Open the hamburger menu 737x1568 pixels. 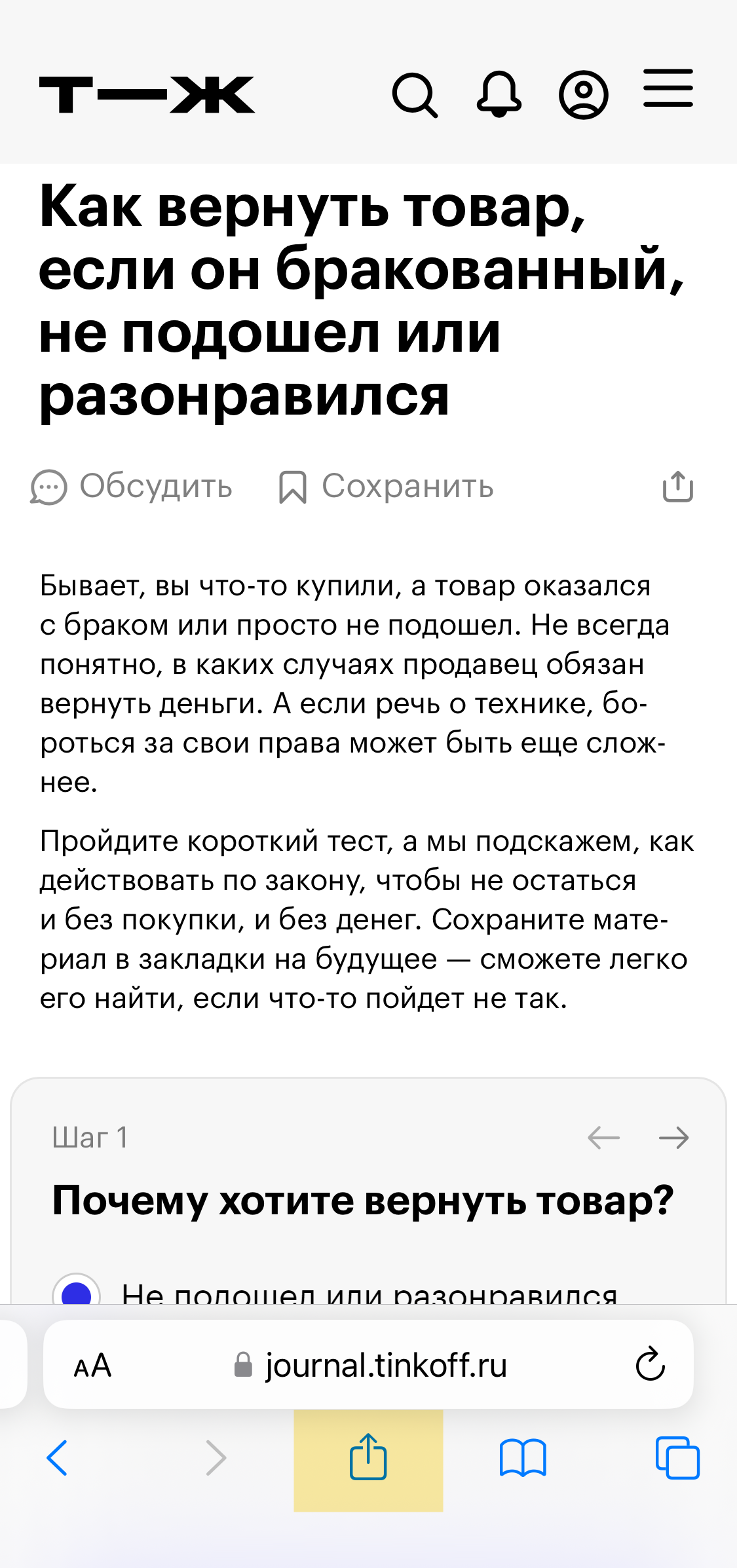point(668,88)
